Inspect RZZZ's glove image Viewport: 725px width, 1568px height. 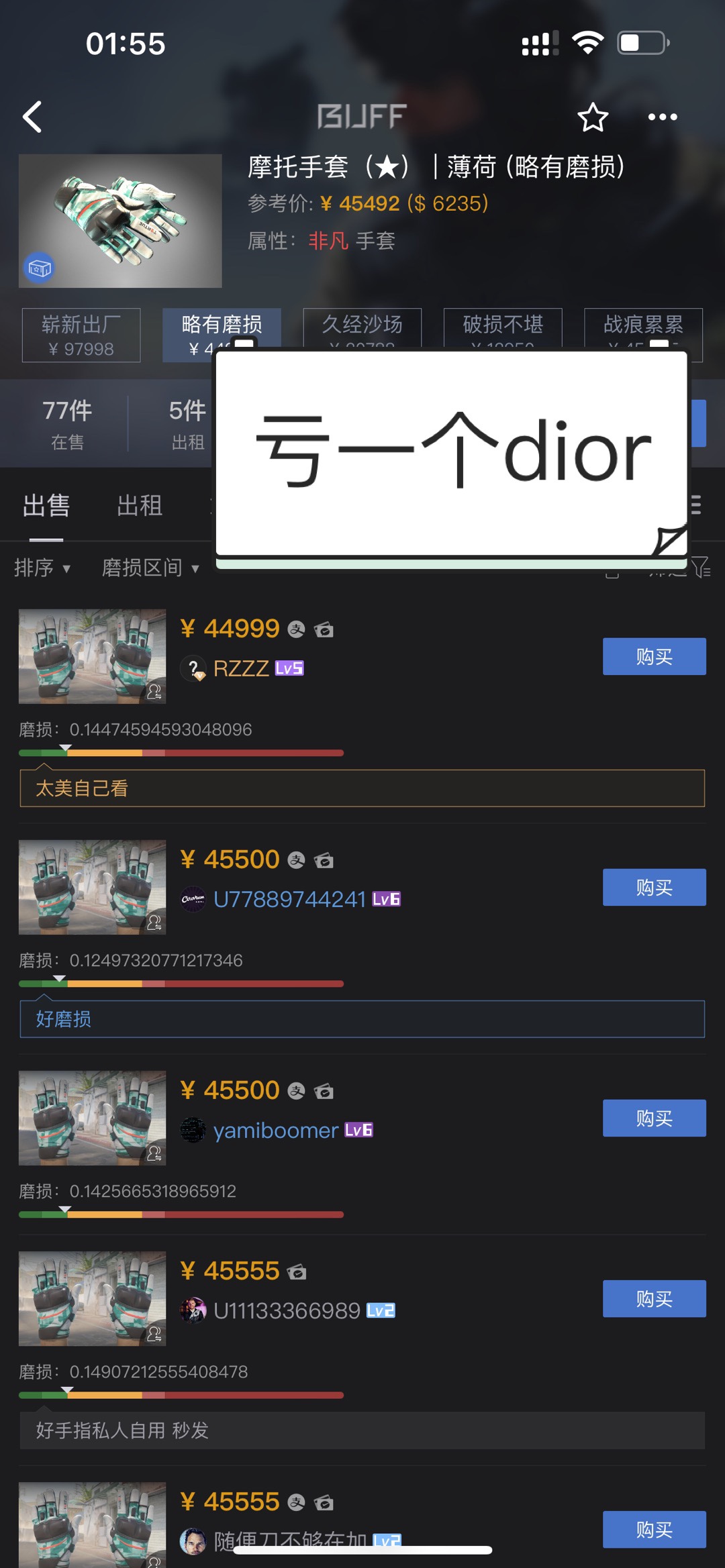pyautogui.click(x=92, y=656)
